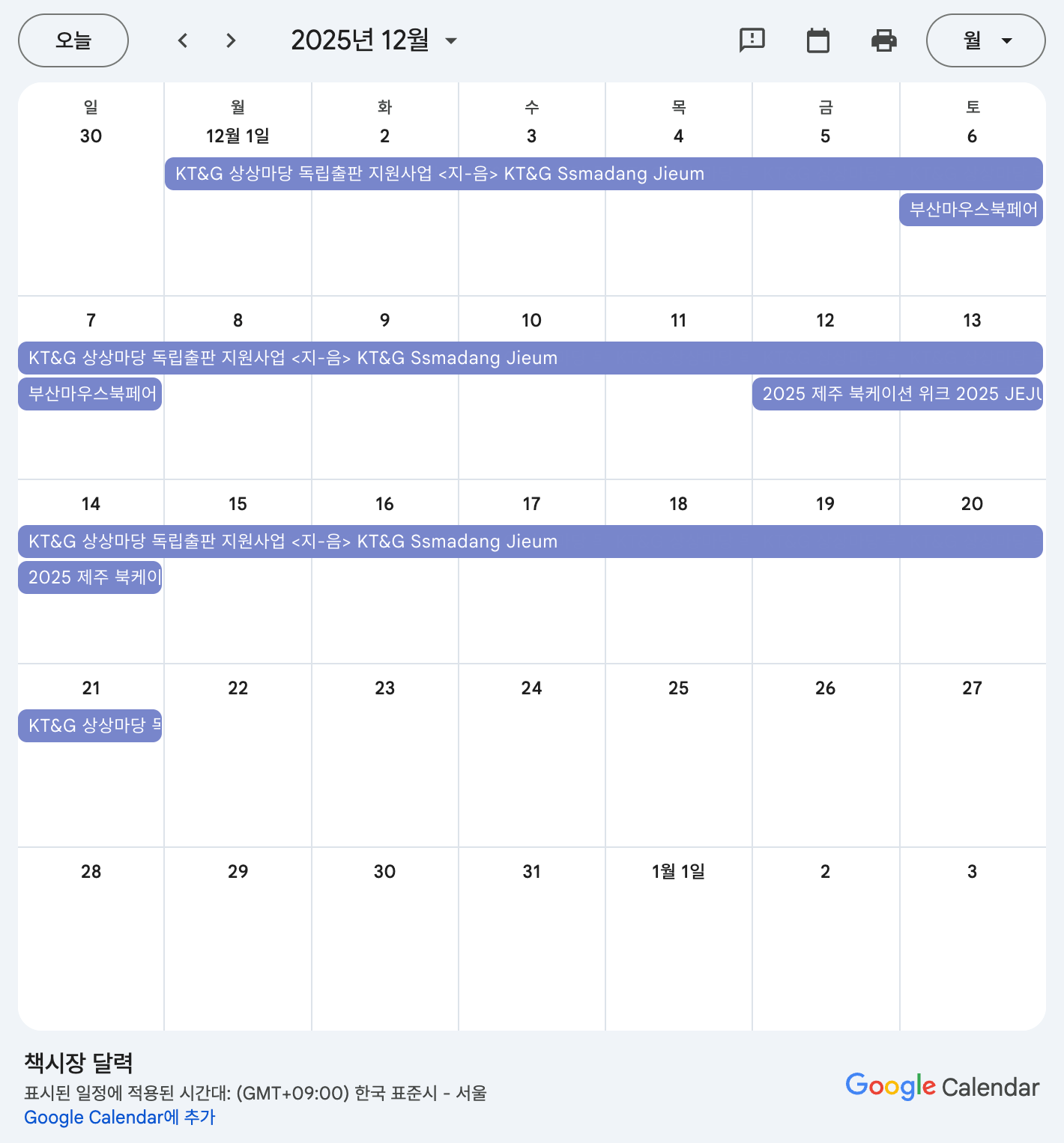
Task: Open the 월 view selector dropdown
Action: click(985, 40)
